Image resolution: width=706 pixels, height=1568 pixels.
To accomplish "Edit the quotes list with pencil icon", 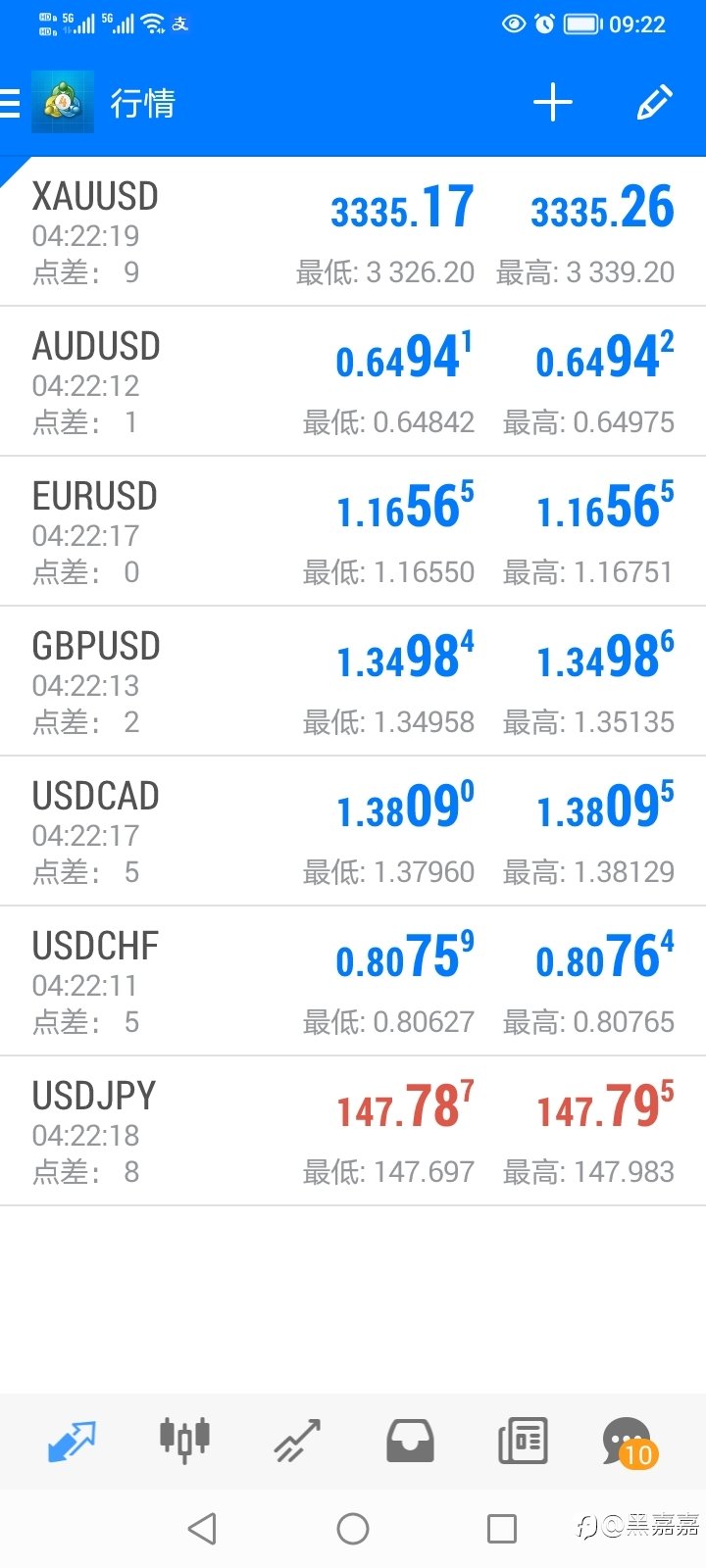I will pos(654,103).
